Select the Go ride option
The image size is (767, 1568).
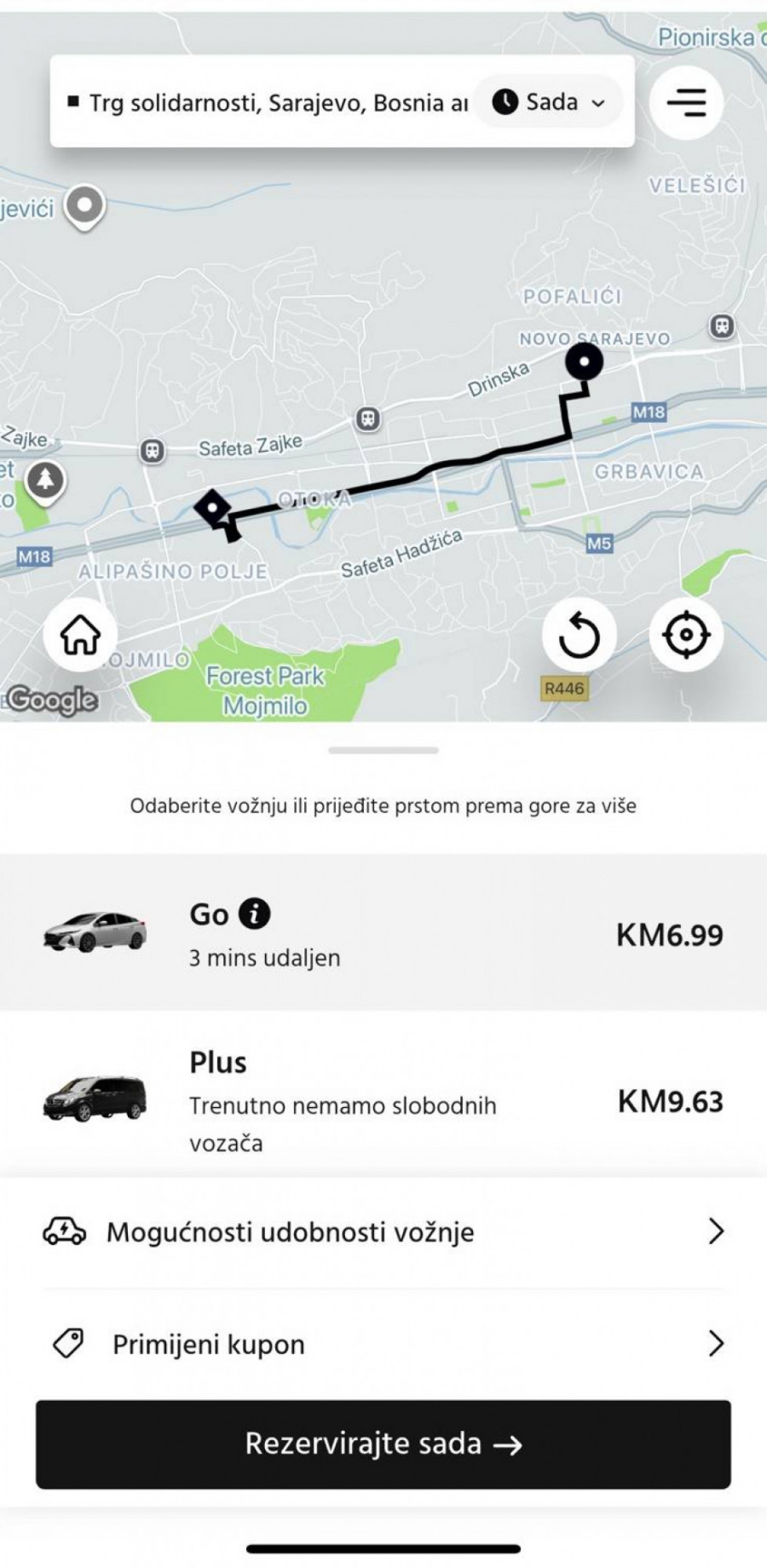pyautogui.click(x=383, y=933)
